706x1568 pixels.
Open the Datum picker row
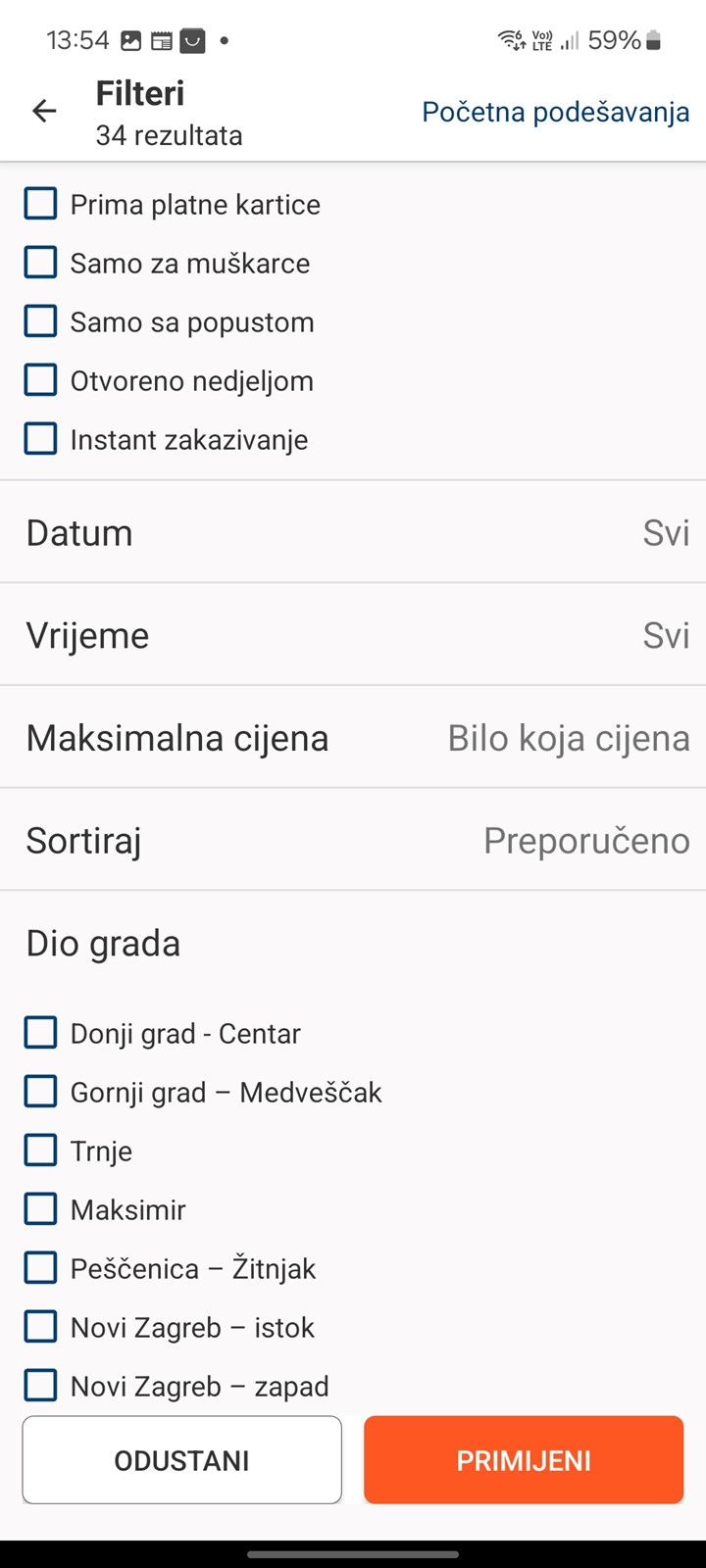pyautogui.click(x=353, y=532)
